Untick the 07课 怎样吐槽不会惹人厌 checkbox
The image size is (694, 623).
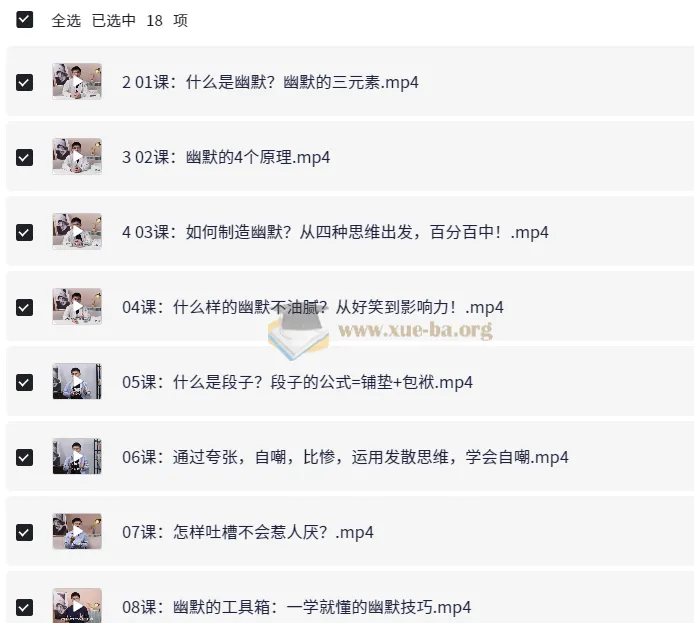25,532
